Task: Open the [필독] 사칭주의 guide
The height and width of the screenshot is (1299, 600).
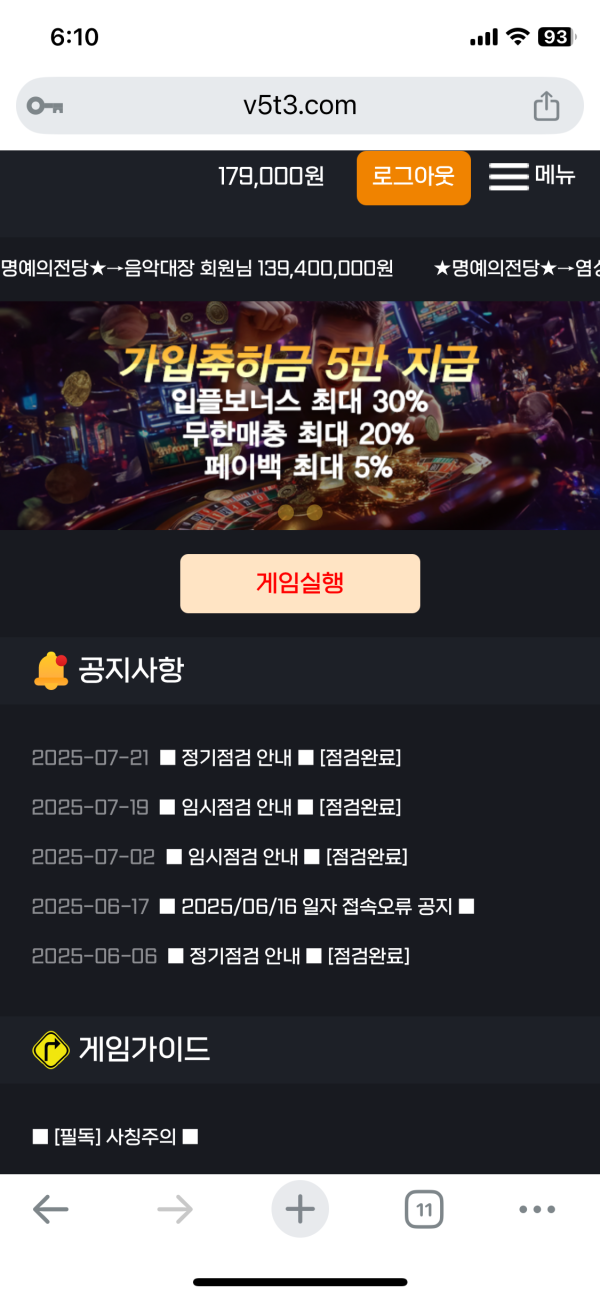Action: tap(115, 1136)
